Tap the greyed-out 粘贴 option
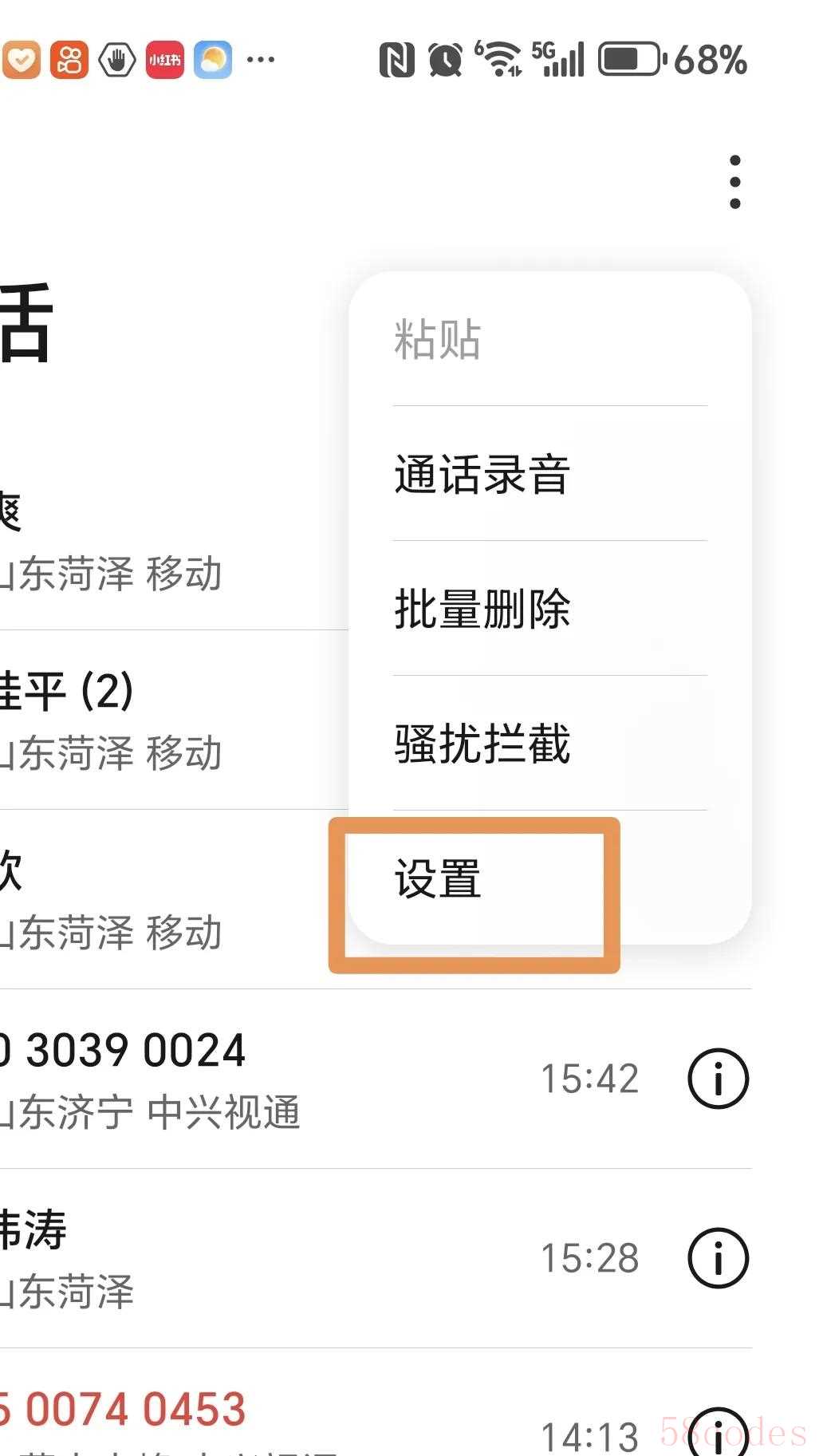Viewport: 819px width, 1456px height. (437, 340)
